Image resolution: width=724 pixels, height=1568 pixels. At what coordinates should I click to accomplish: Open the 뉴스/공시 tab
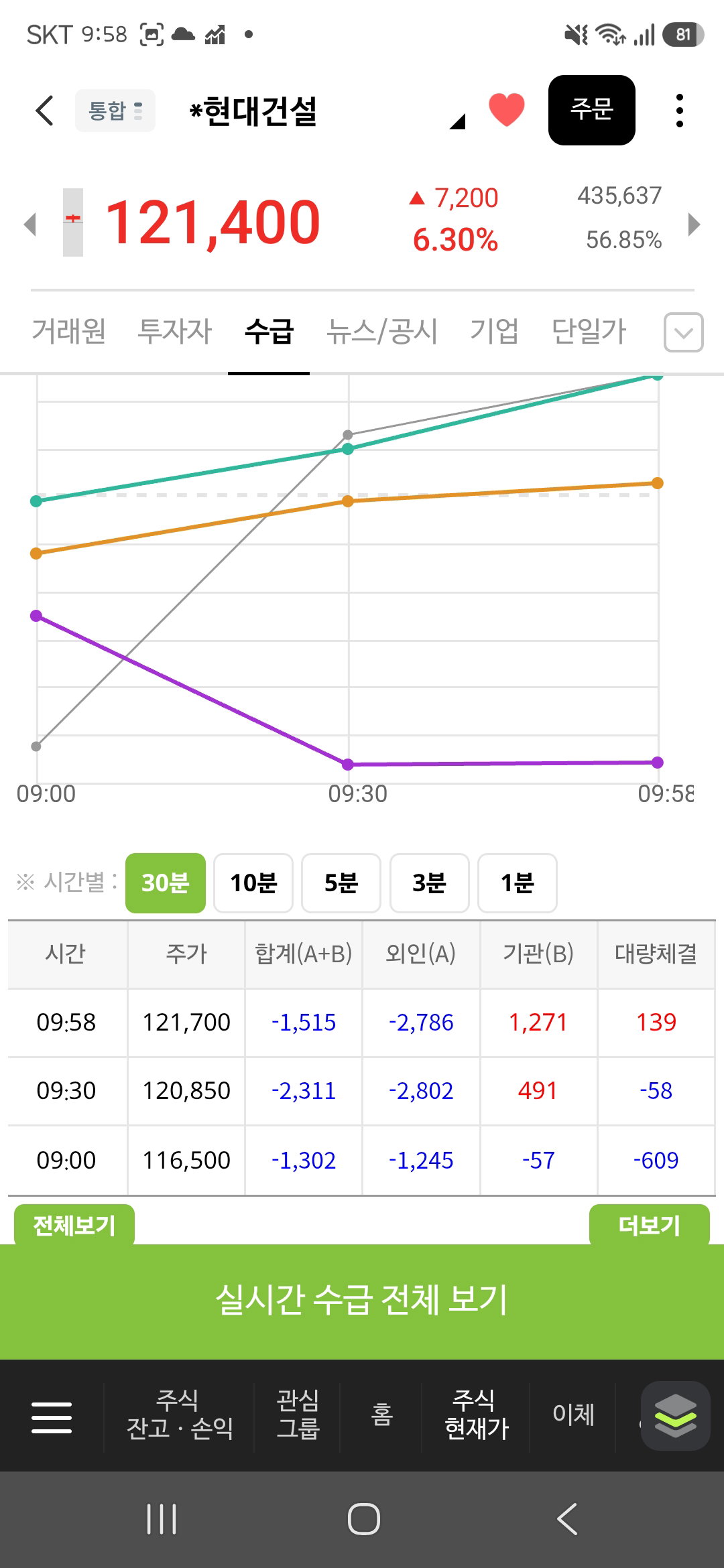pos(382,331)
